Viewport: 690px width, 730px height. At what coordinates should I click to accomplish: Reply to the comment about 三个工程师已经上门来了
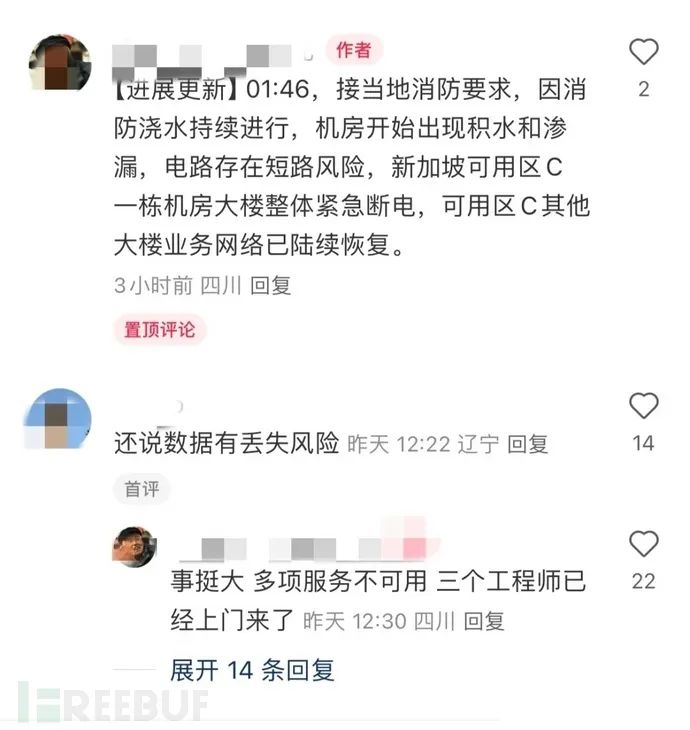click(484, 621)
